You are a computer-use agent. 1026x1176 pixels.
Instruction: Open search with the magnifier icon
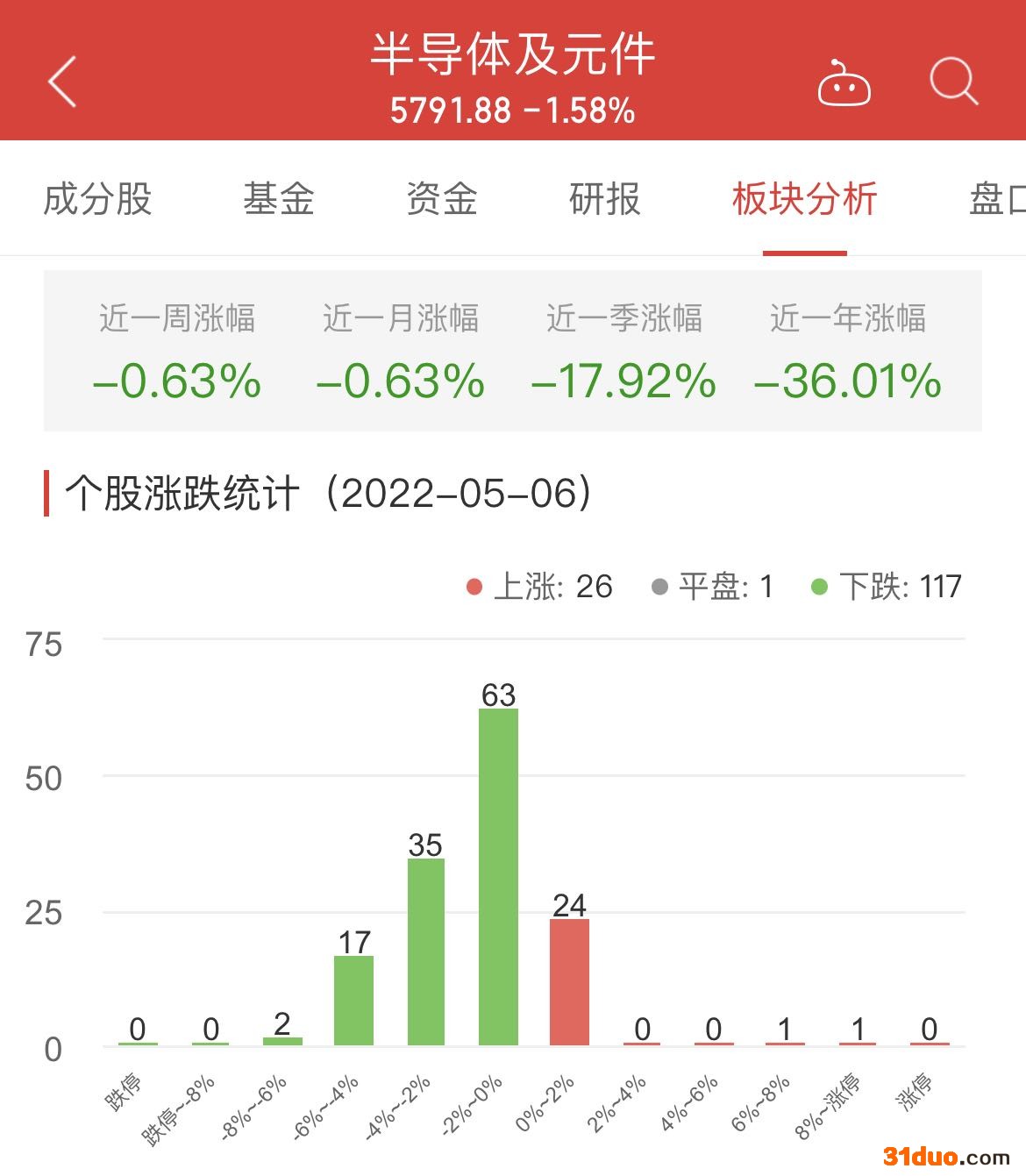coord(953,82)
